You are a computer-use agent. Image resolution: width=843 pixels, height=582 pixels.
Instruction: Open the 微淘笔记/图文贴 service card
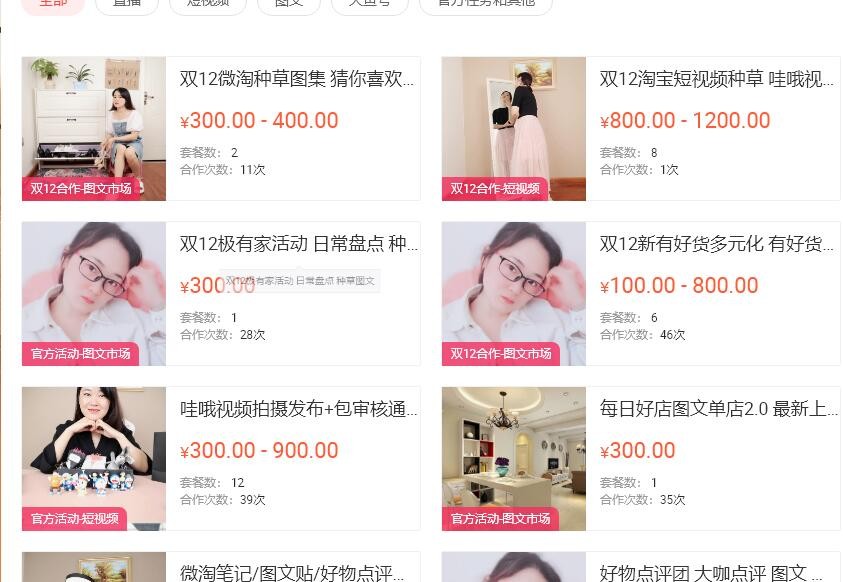coord(292,572)
